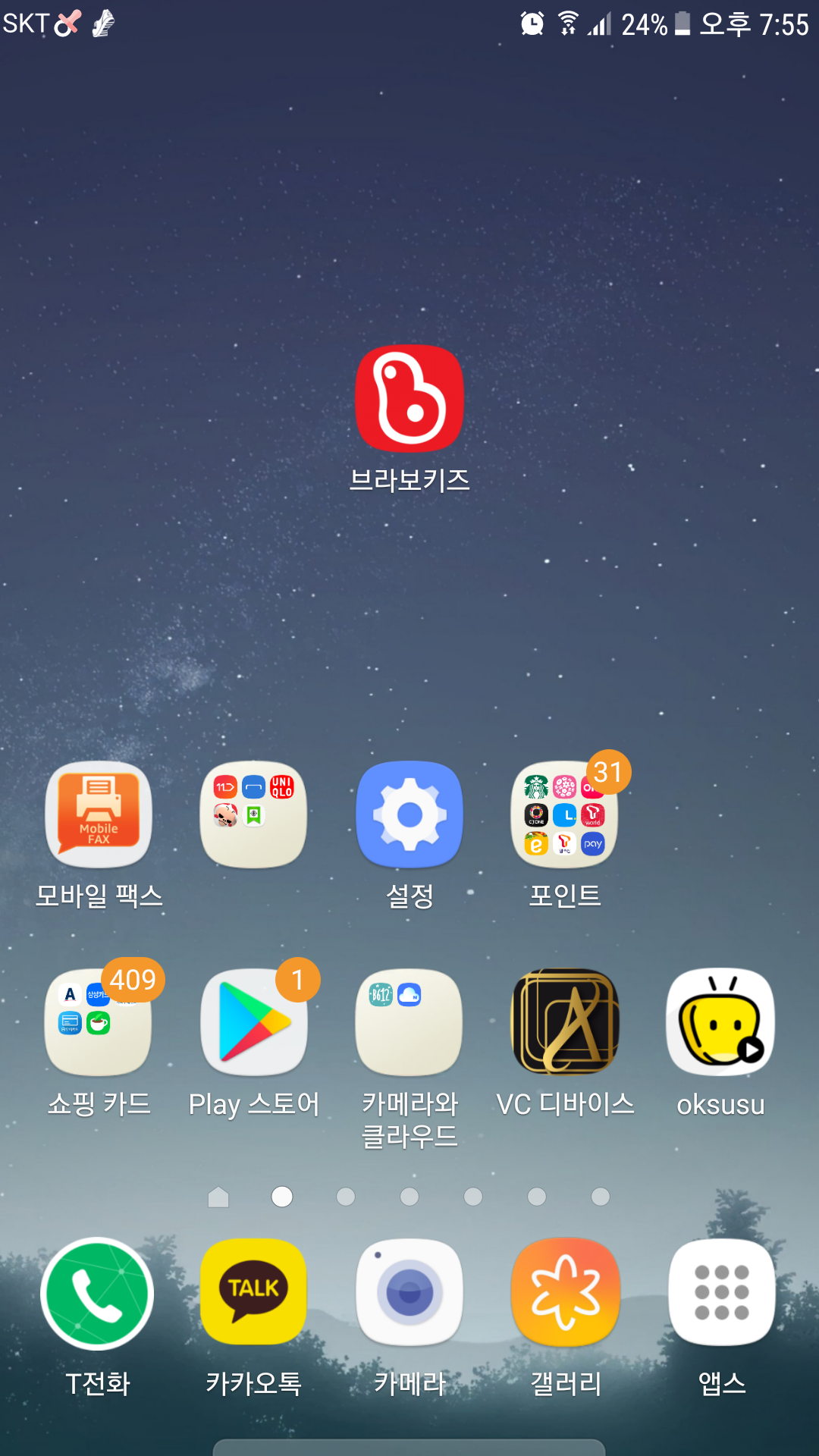Open the 브라보키즈 app
Image resolution: width=819 pixels, height=1456 pixels.
click(x=409, y=400)
